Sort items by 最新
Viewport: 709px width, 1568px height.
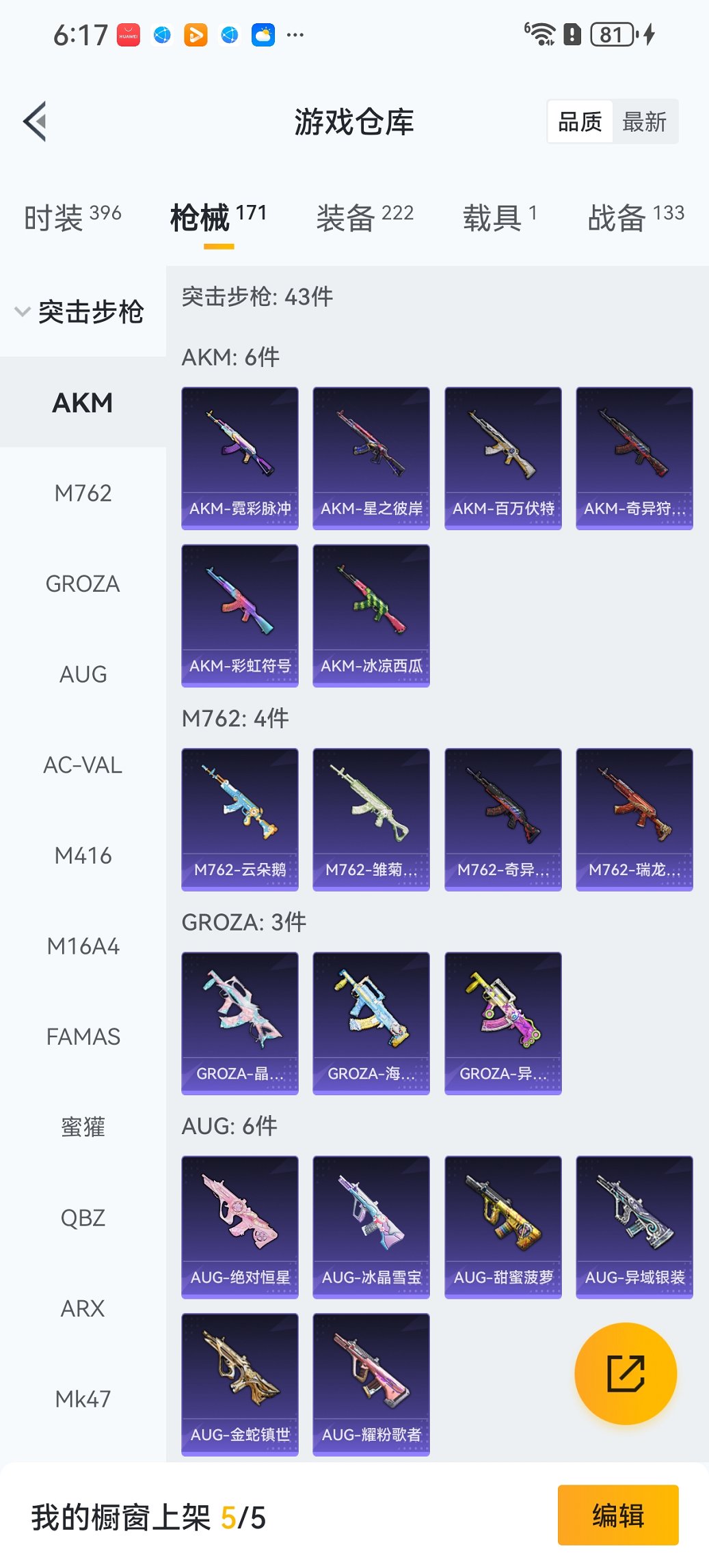coord(644,122)
